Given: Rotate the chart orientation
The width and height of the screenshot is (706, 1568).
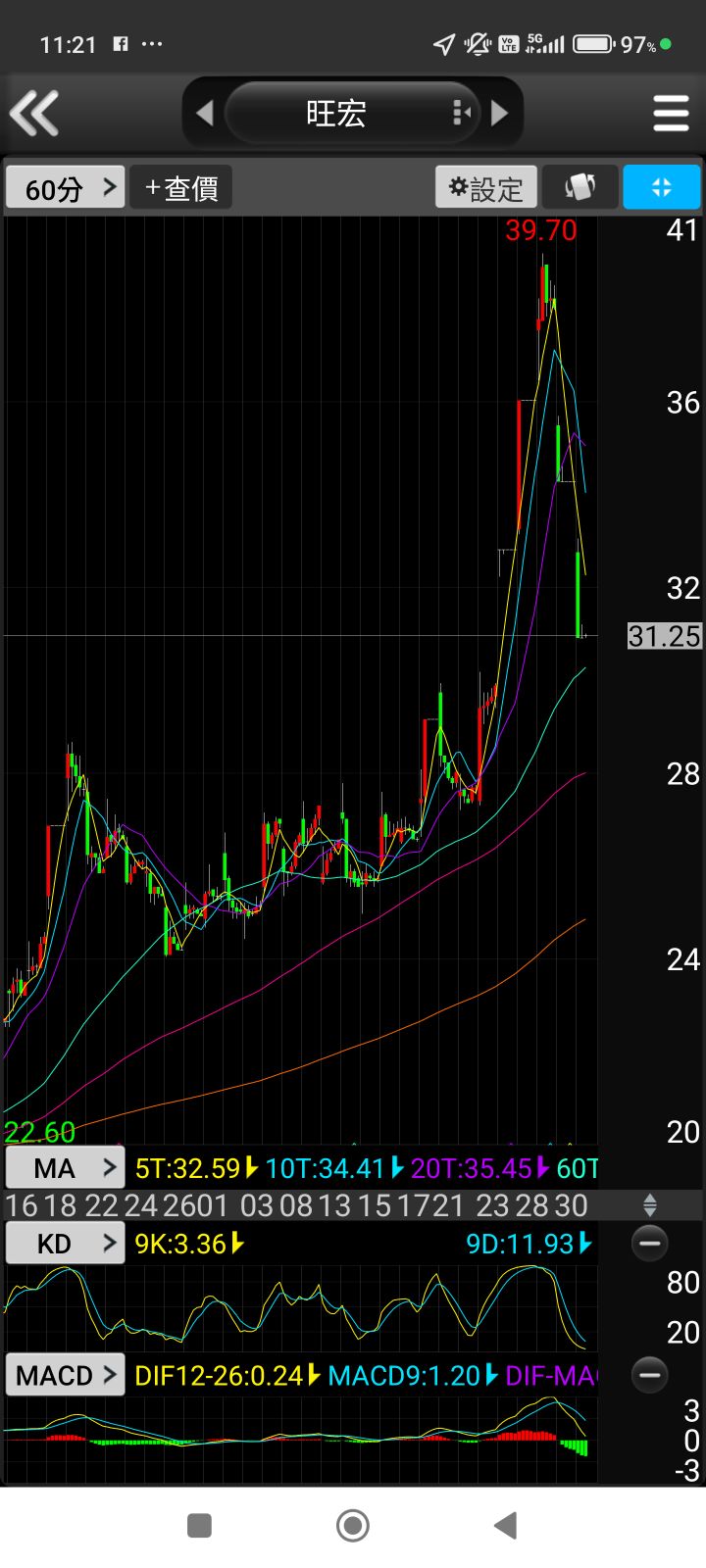Looking at the screenshot, I should [x=580, y=187].
